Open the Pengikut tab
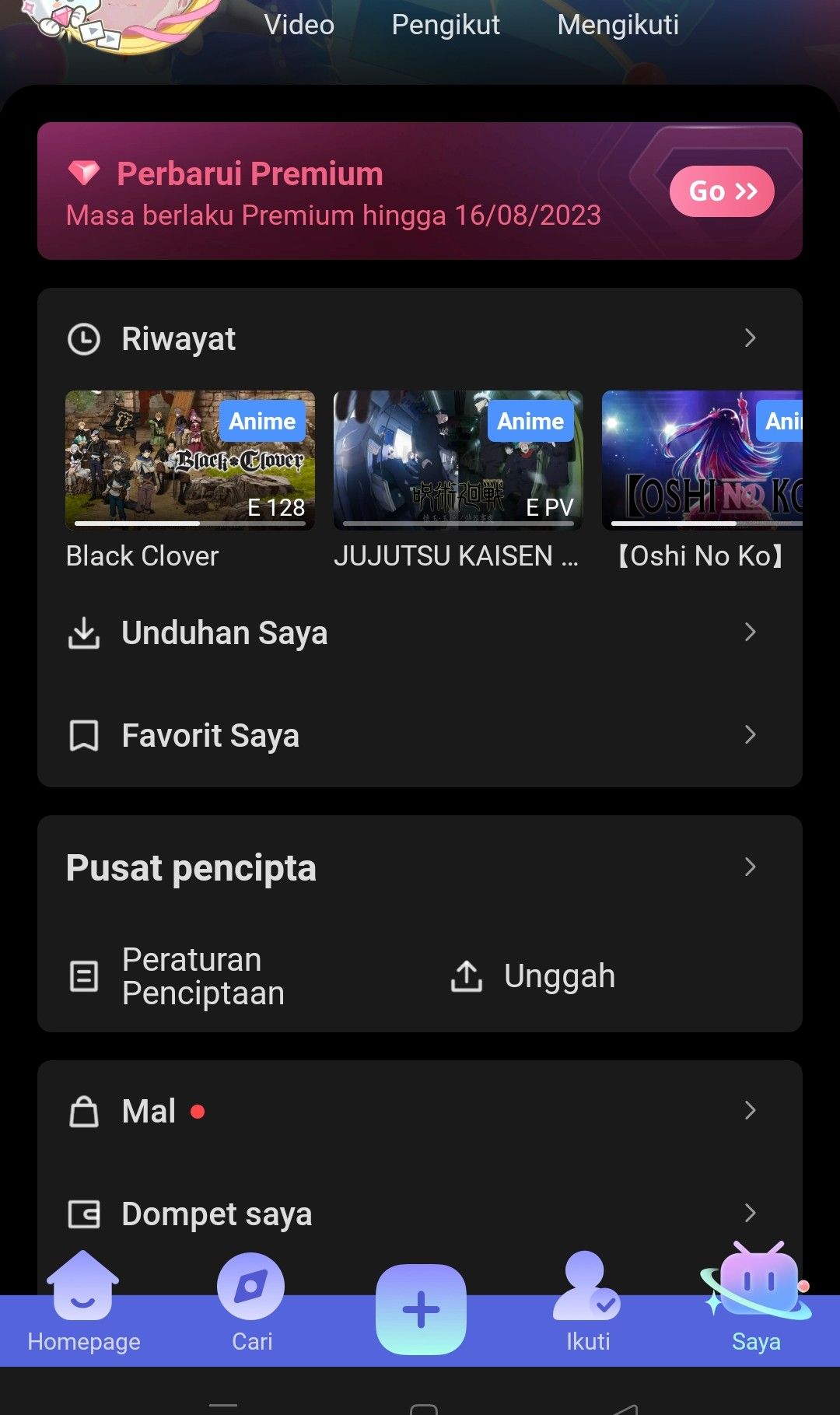This screenshot has width=840, height=1415. [x=445, y=24]
